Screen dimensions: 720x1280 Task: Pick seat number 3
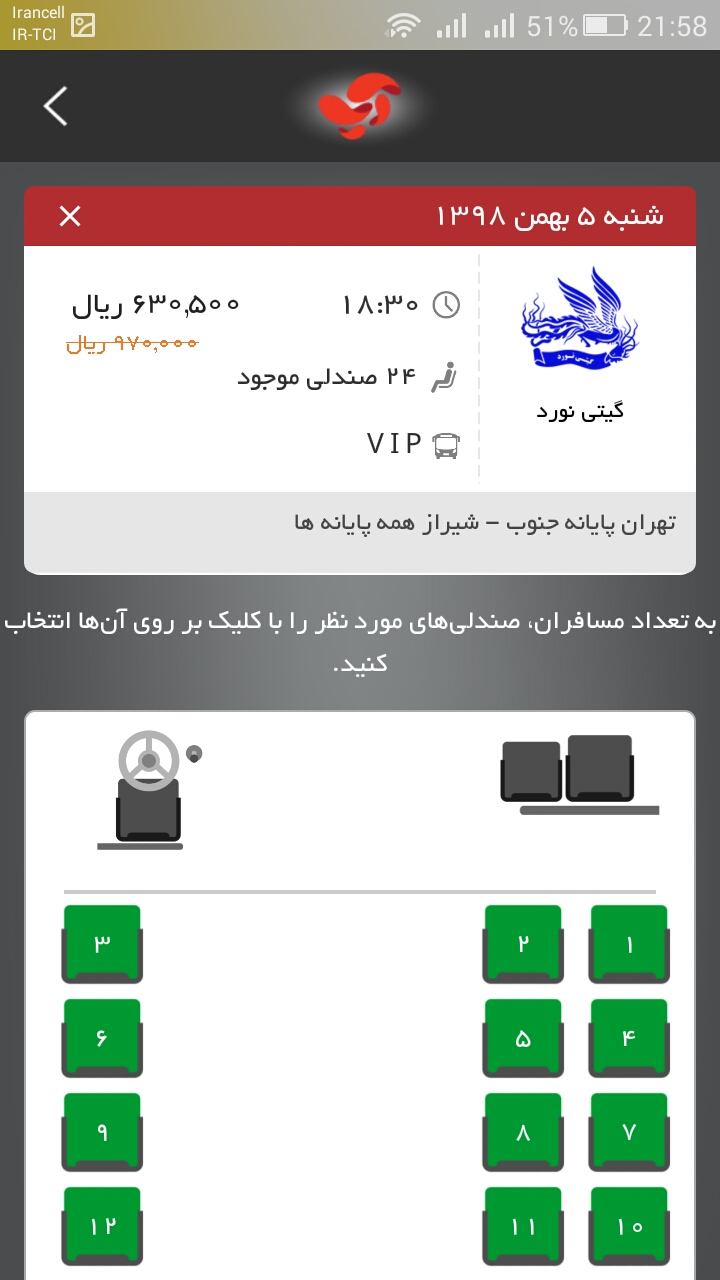[x=102, y=944]
